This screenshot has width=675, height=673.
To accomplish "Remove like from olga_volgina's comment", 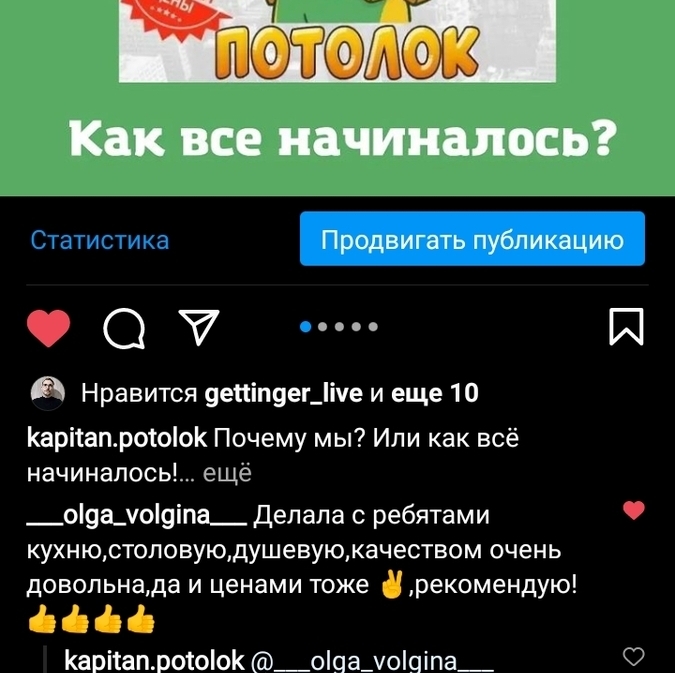I will pos(633,511).
